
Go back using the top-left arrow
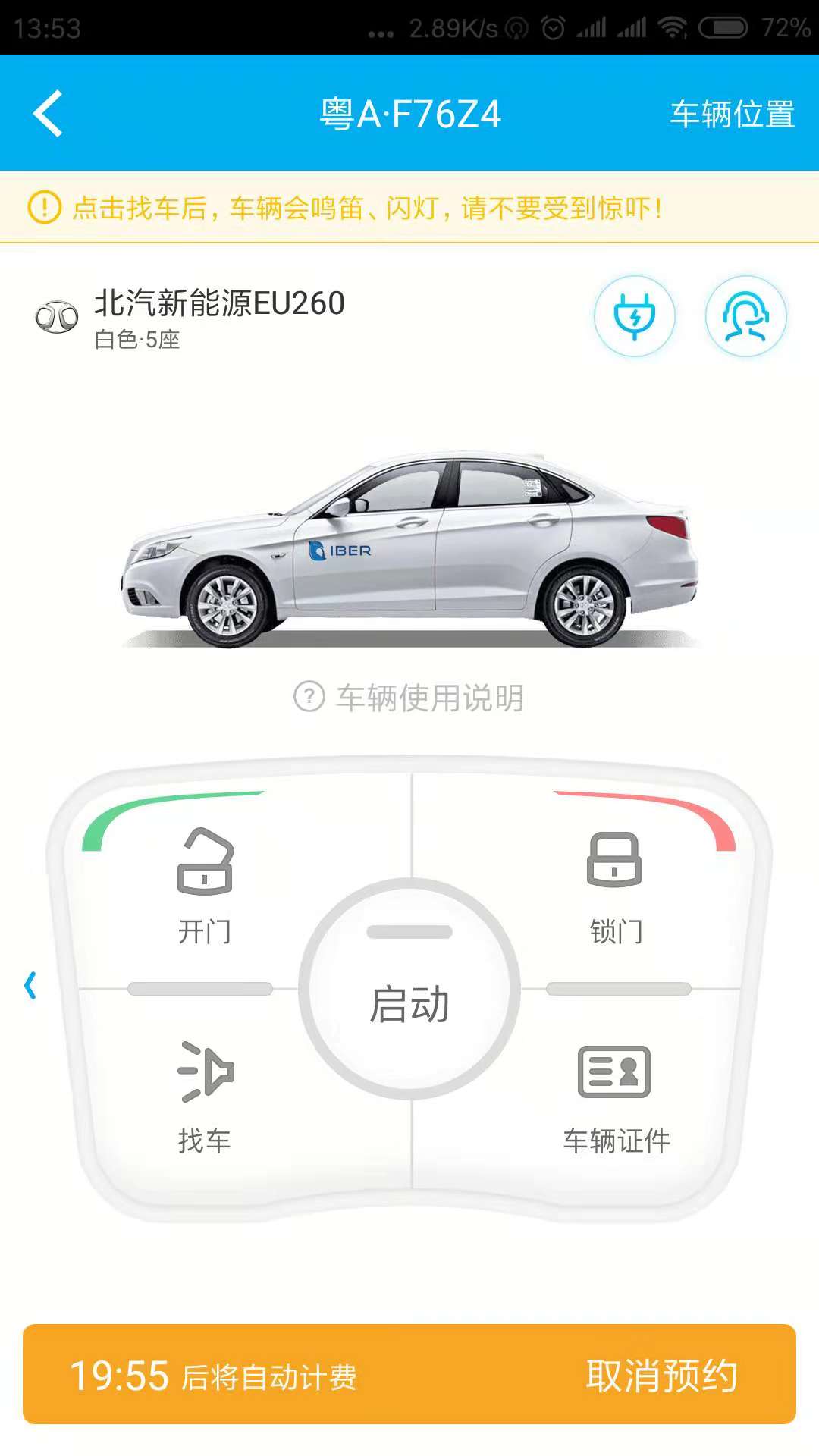(48, 114)
